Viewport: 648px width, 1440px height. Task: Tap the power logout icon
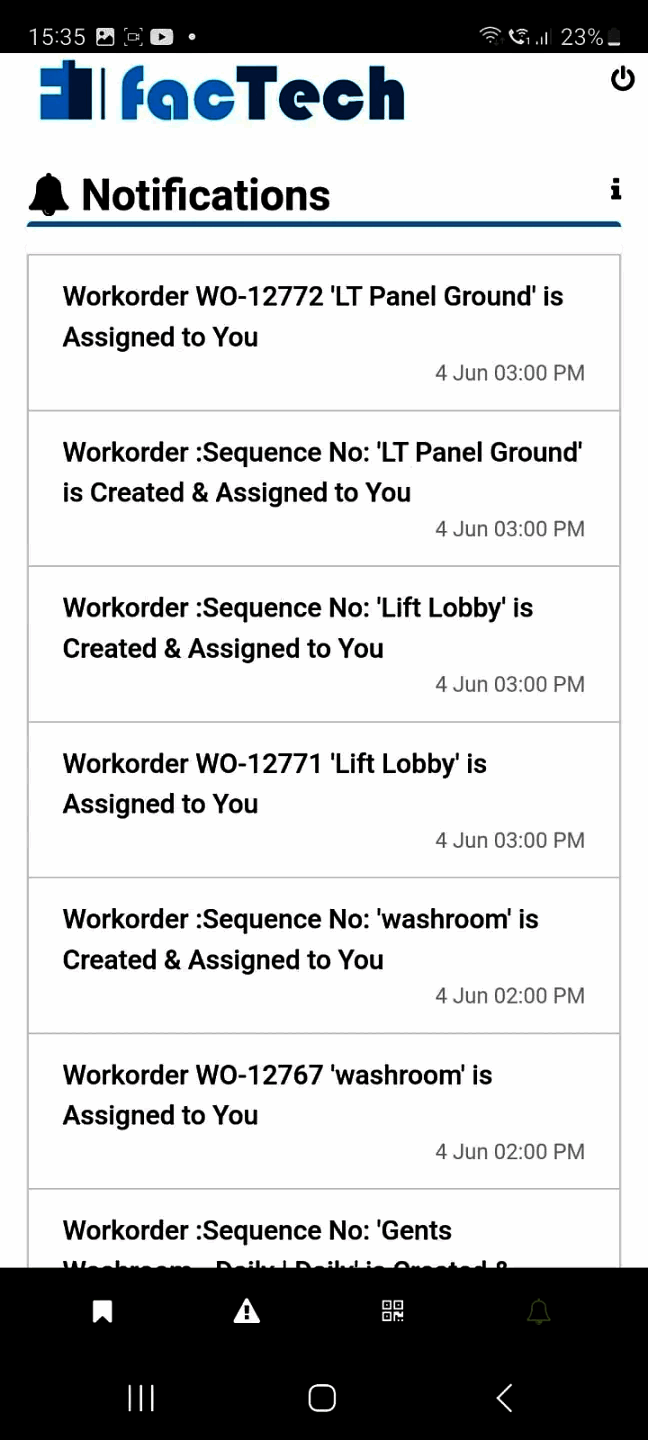coord(622,78)
